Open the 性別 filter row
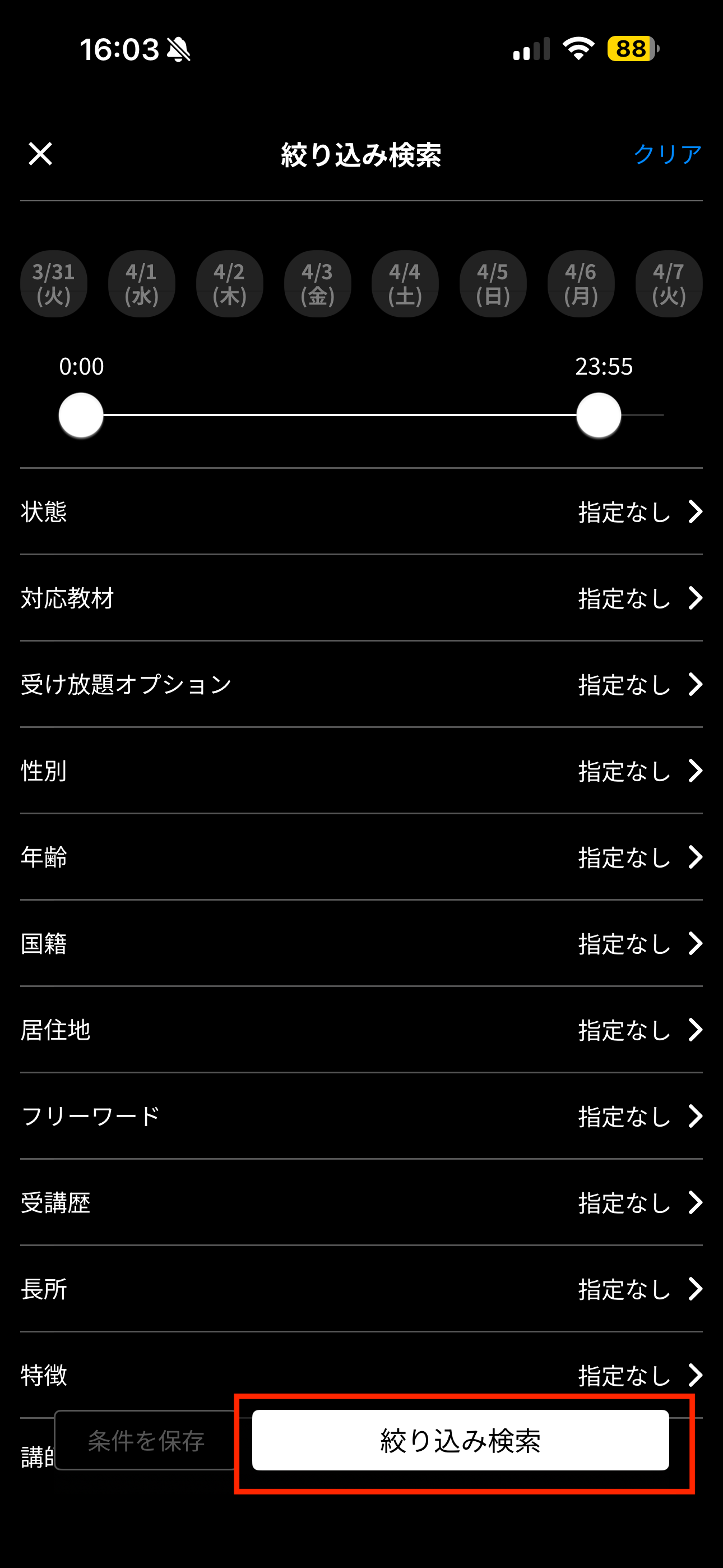 (361, 771)
